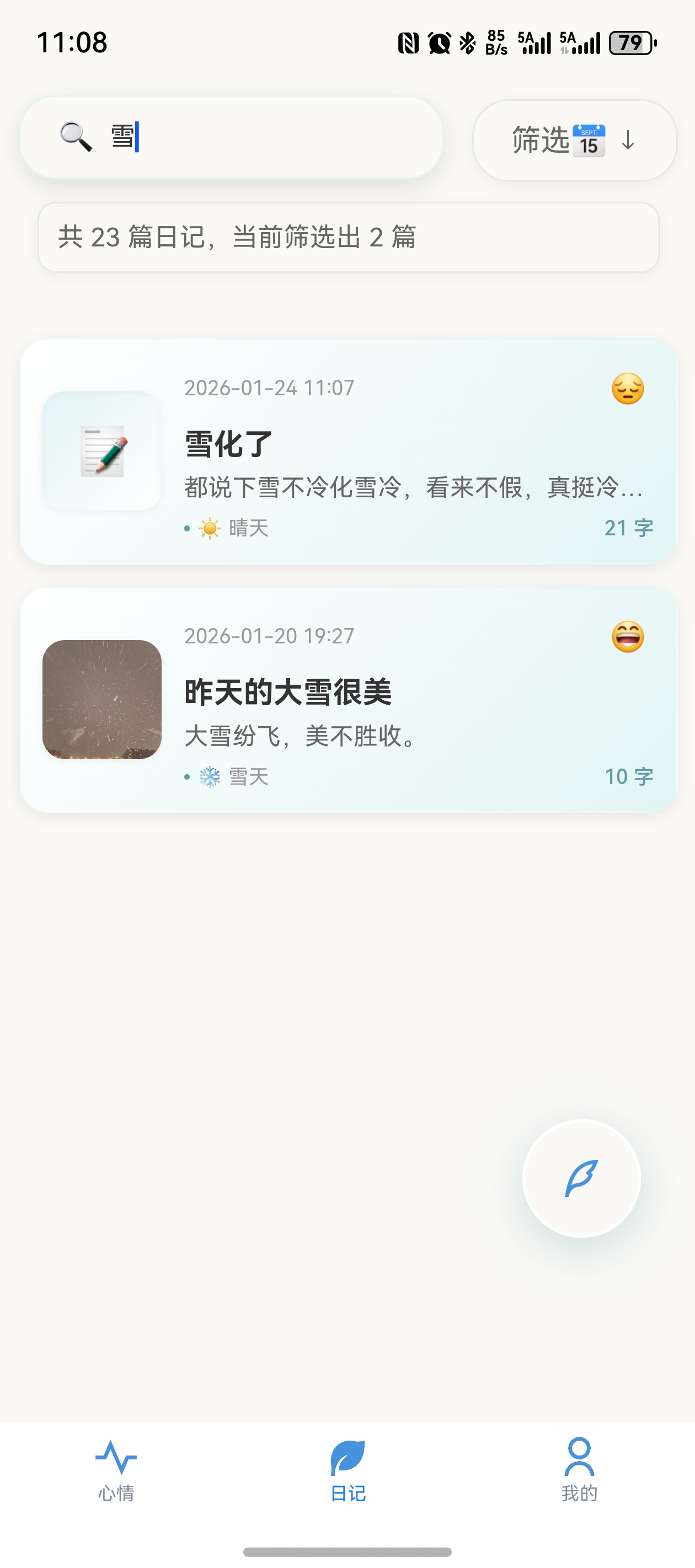Tap the calendar icon beside 筛选
Image resolution: width=695 pixels, height=1568 pixels.
589,140
